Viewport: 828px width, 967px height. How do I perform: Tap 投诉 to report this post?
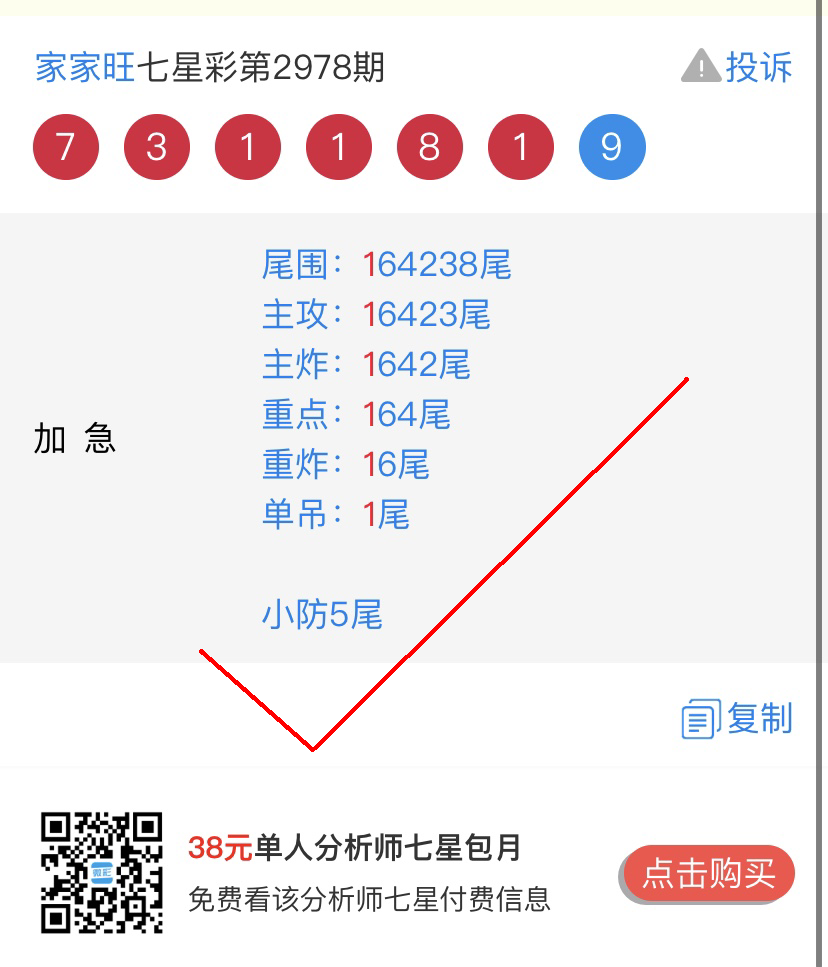[738, 67]
